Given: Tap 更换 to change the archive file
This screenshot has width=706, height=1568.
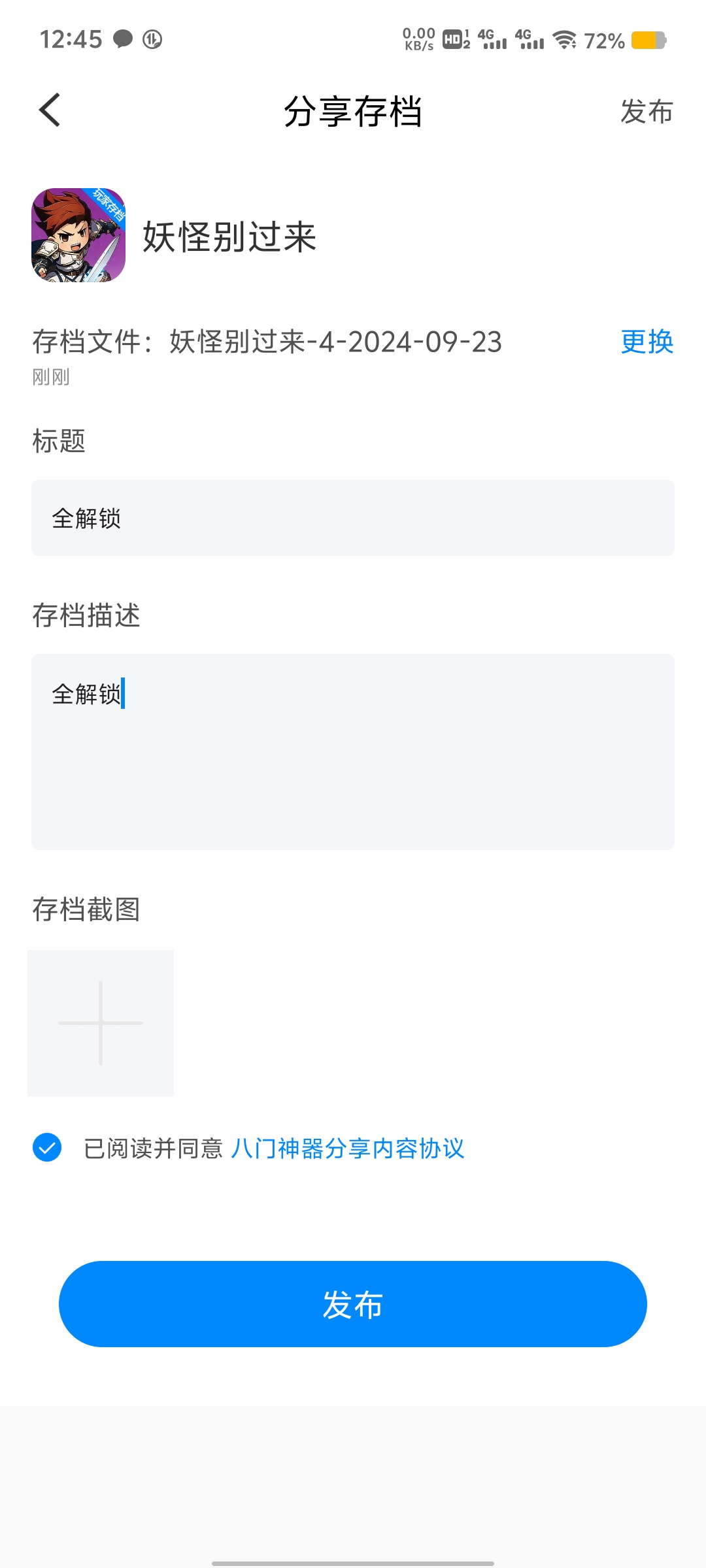Looking at the screenshot, I should [x=646, y=342].
